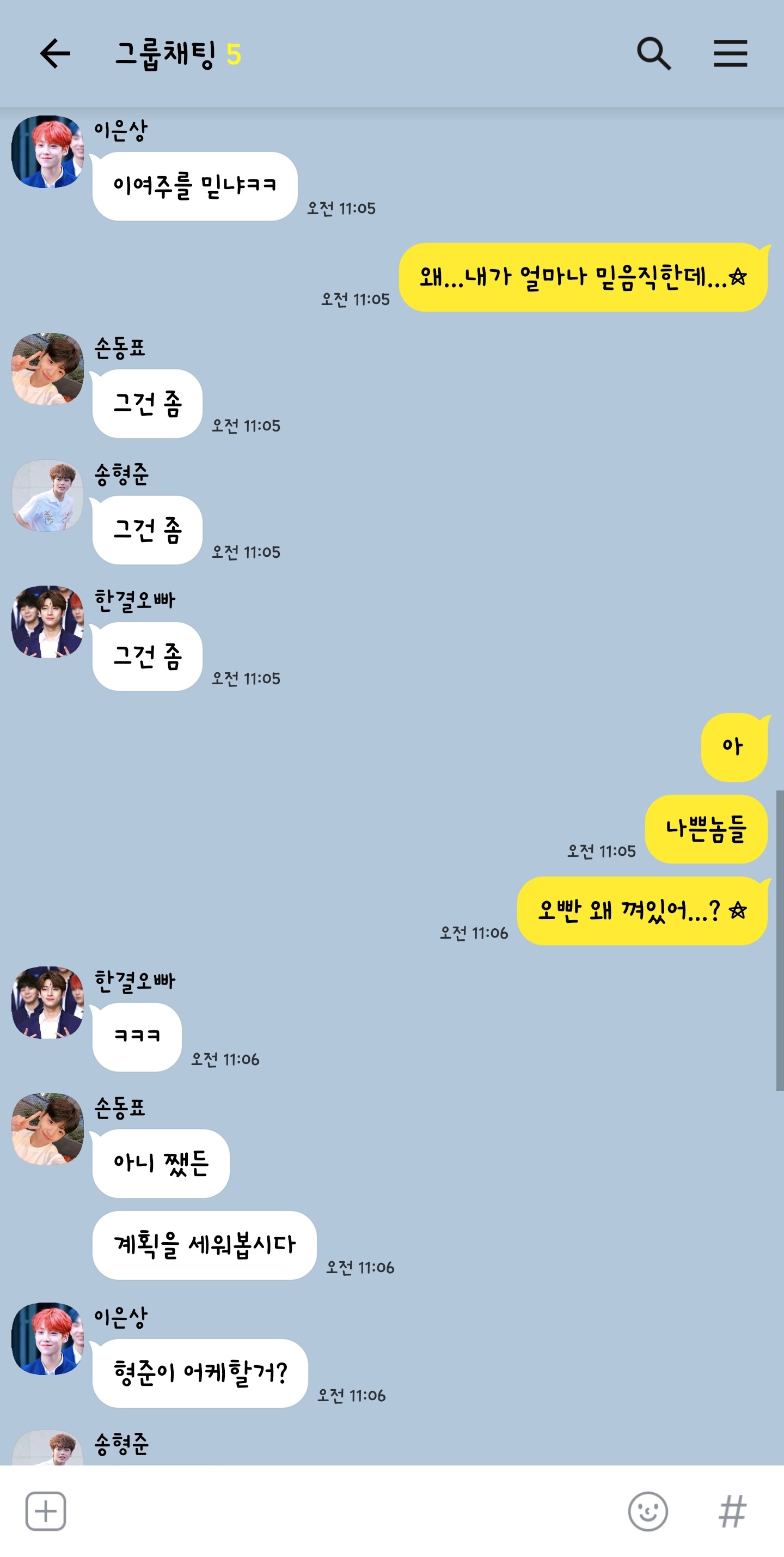Tap the hashtag search icon
Viewport: 784px width, 1557px height.
point(732,1511)
